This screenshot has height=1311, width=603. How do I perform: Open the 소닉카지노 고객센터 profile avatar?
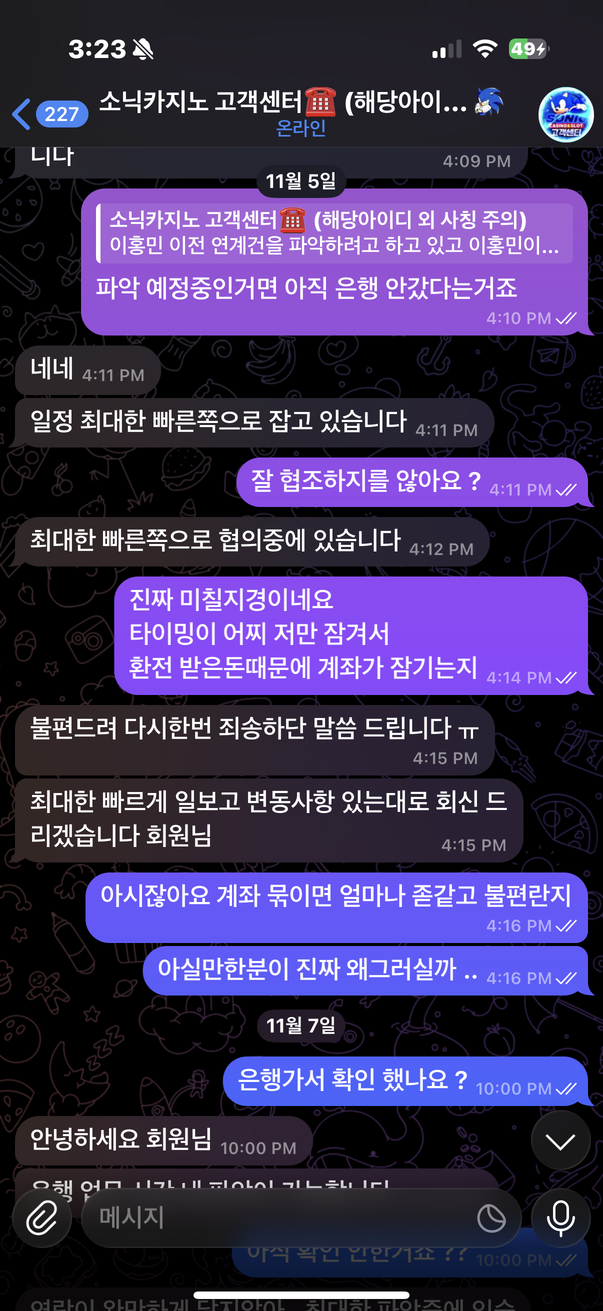point(565,113)
